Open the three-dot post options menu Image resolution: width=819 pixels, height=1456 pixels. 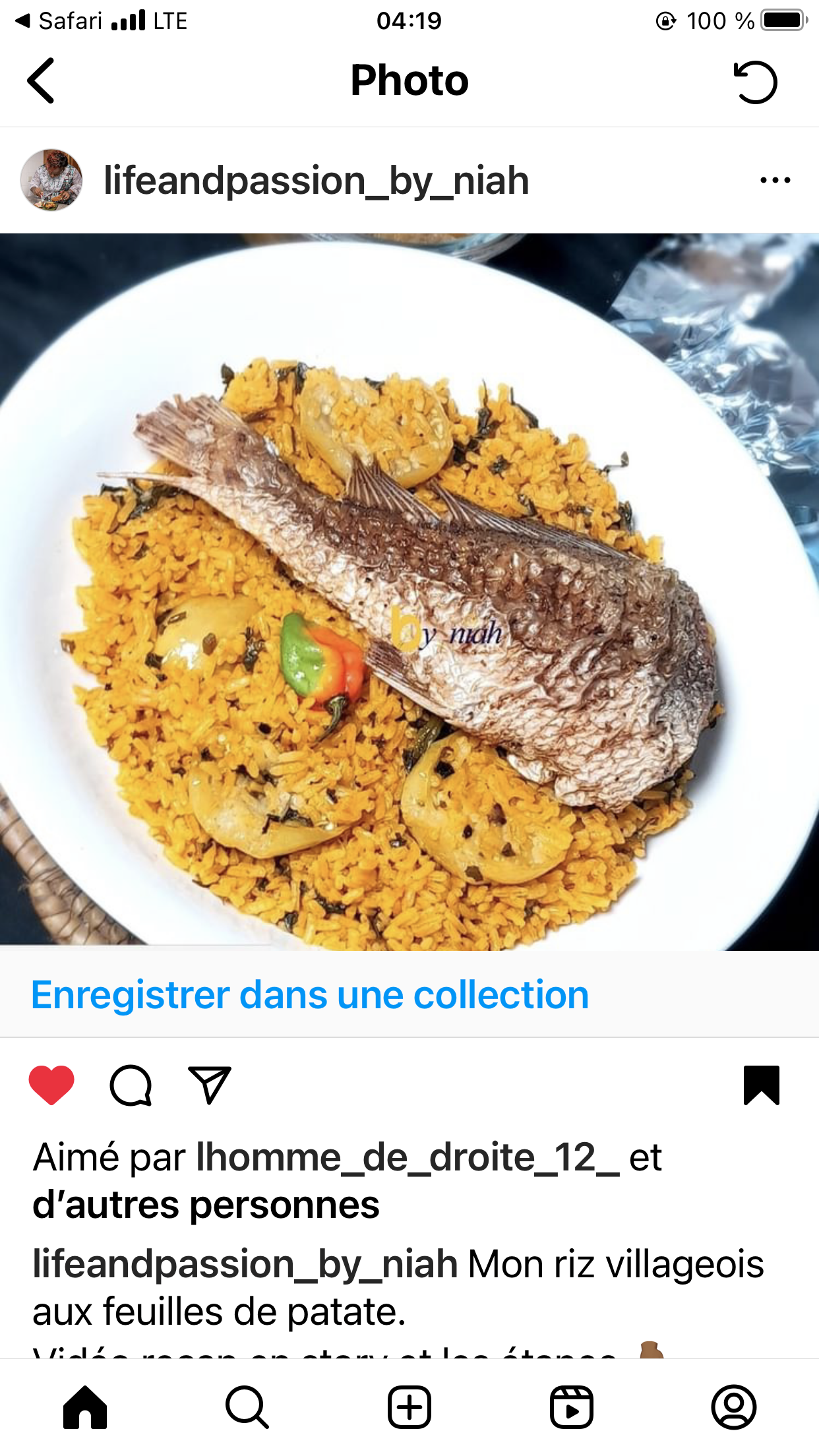point(775,180)
